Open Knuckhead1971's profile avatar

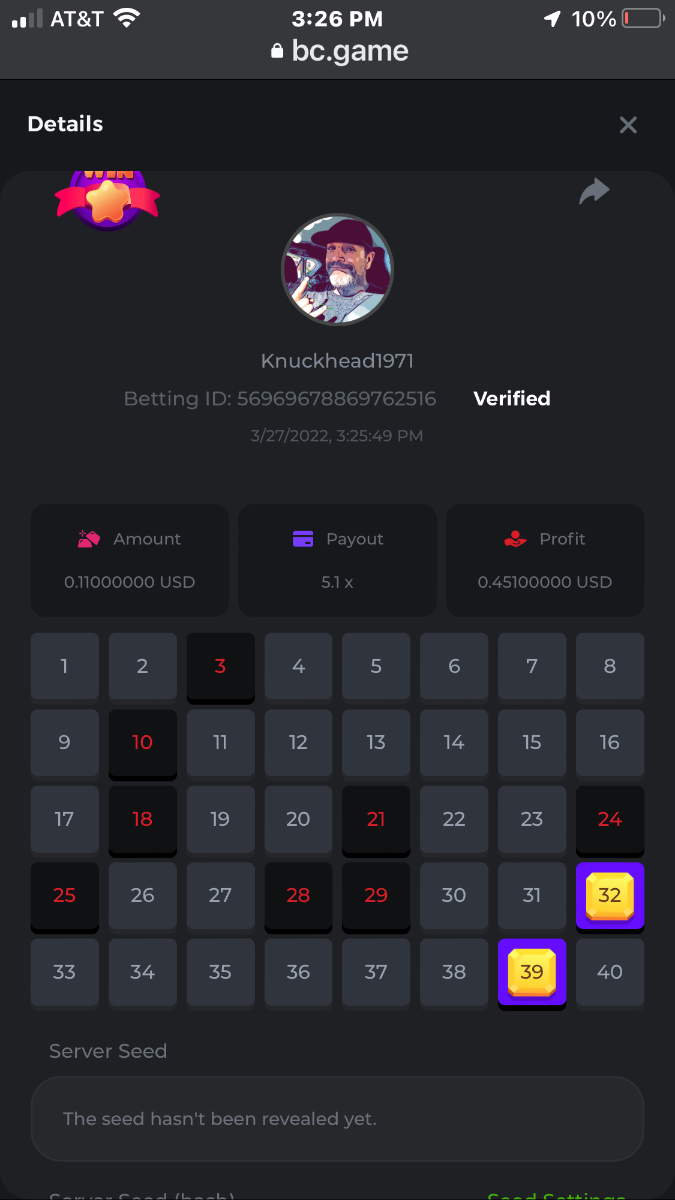click(x=337, y=269)
